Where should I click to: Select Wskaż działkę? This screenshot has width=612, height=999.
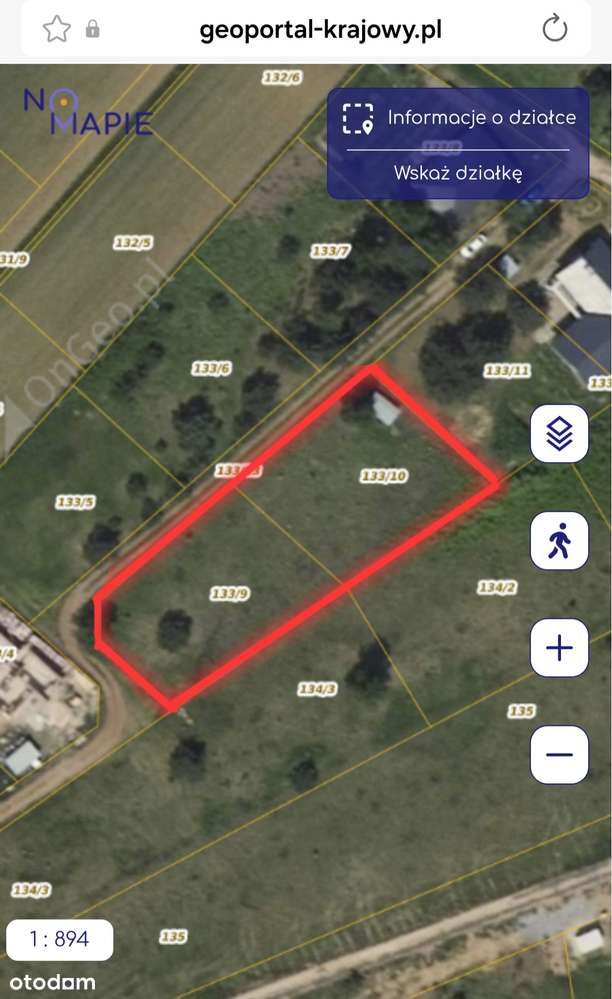coord(458,173)
